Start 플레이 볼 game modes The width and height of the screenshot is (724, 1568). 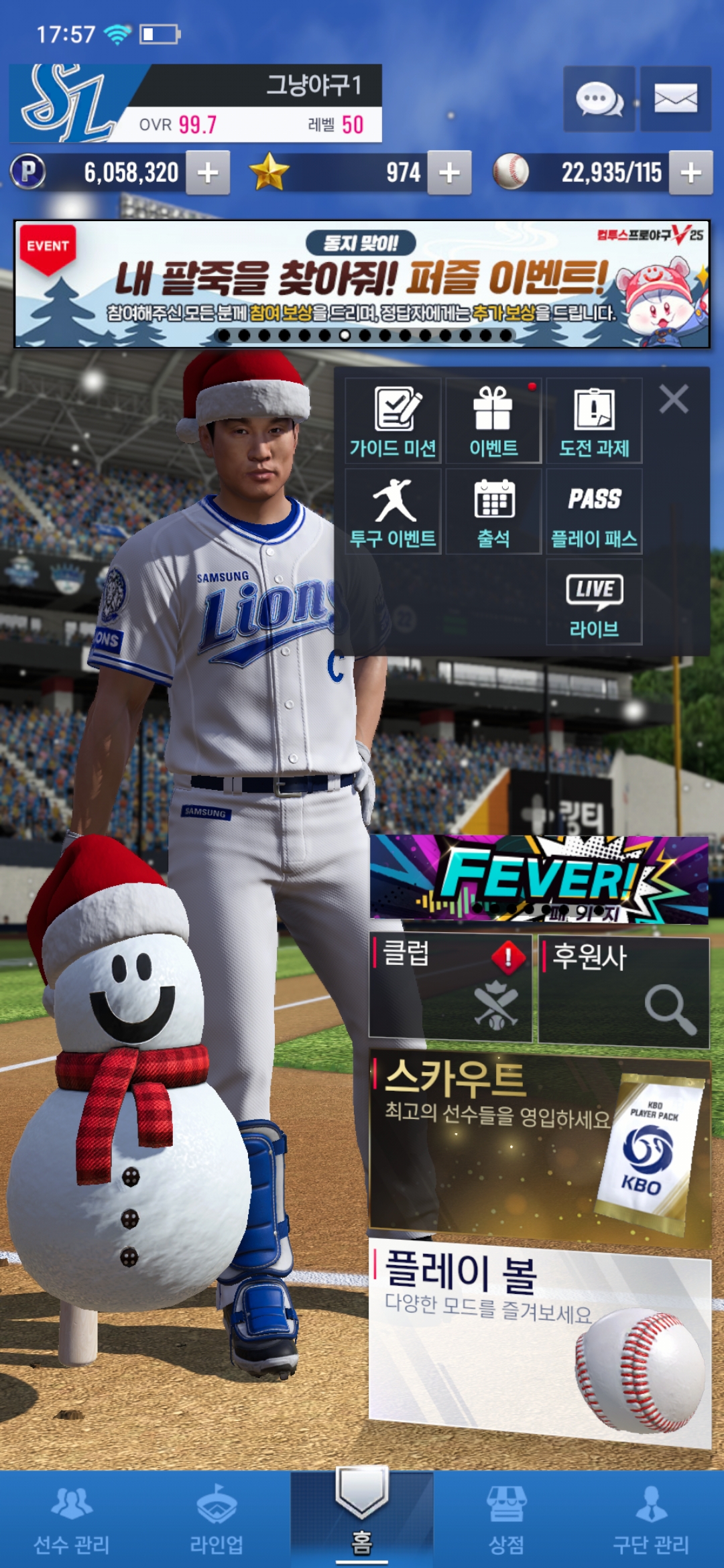[539, 1340]
